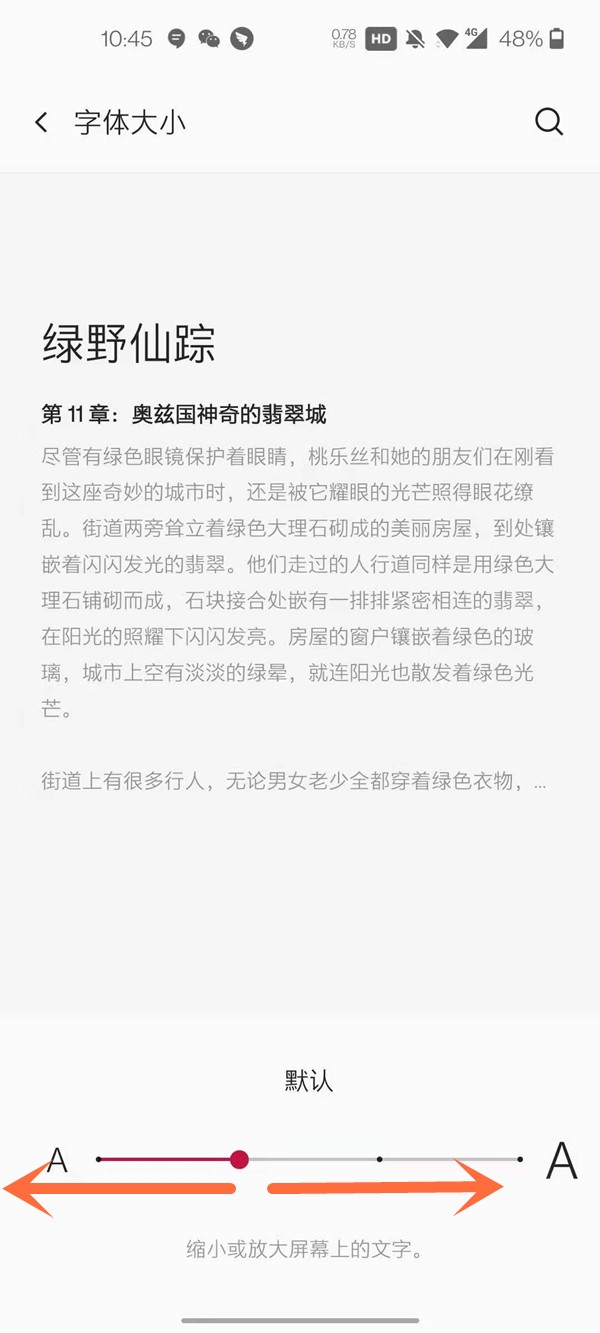Open the settings search
600x1333 pixels.
pyautogui.click(x=549, y=122)
